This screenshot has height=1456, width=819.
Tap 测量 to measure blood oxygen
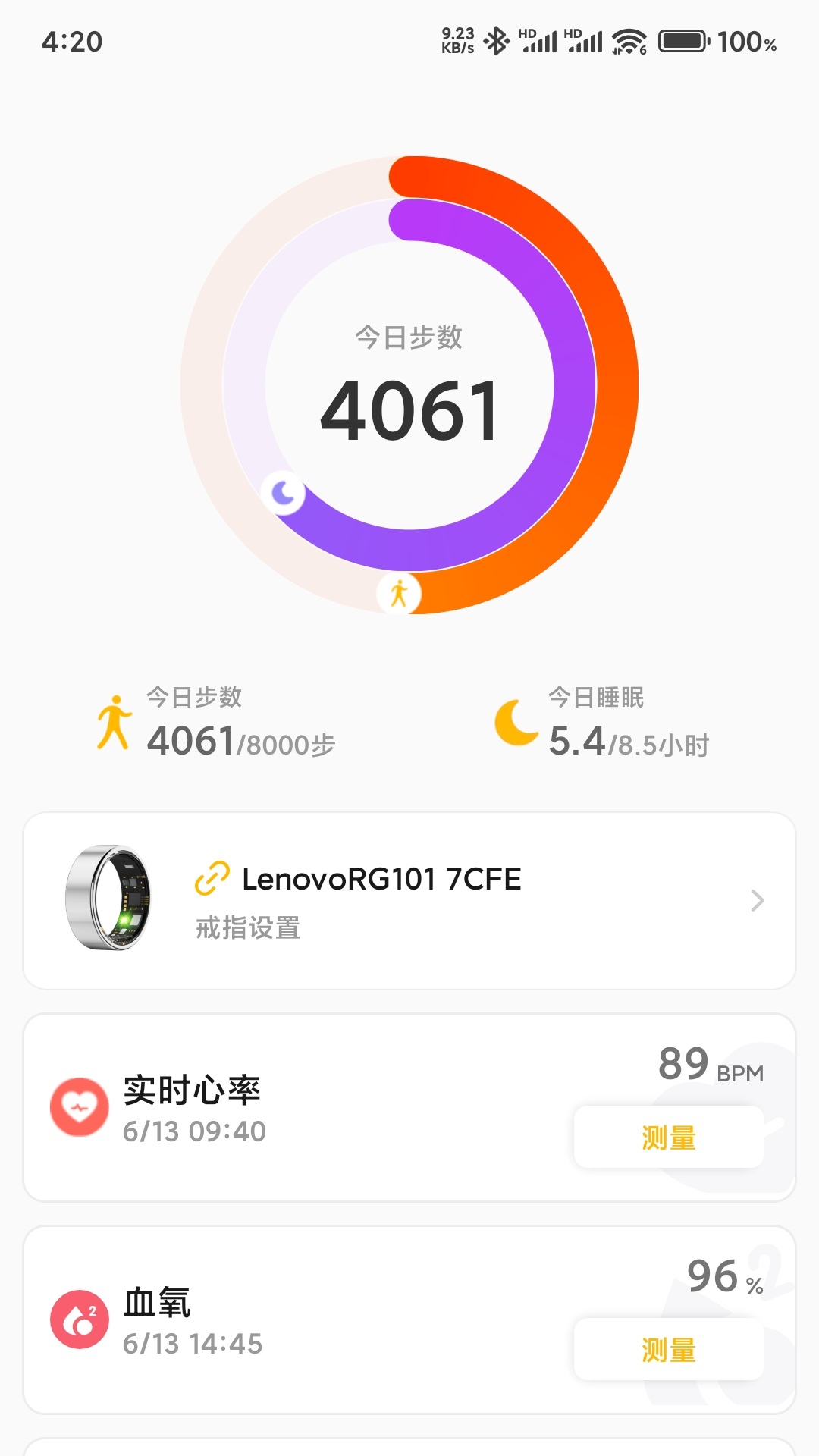(x=670, y=1350)
